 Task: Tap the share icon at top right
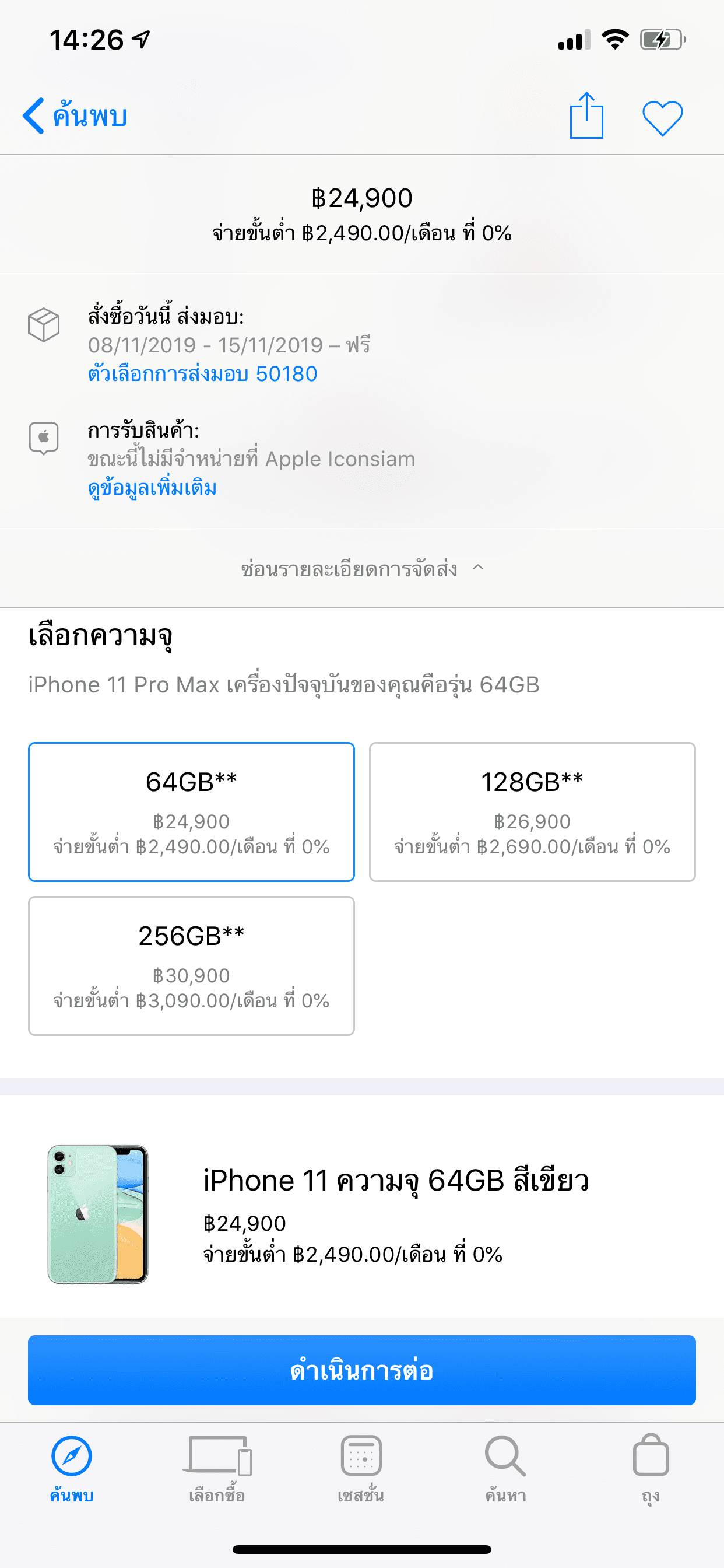[586, 114]
